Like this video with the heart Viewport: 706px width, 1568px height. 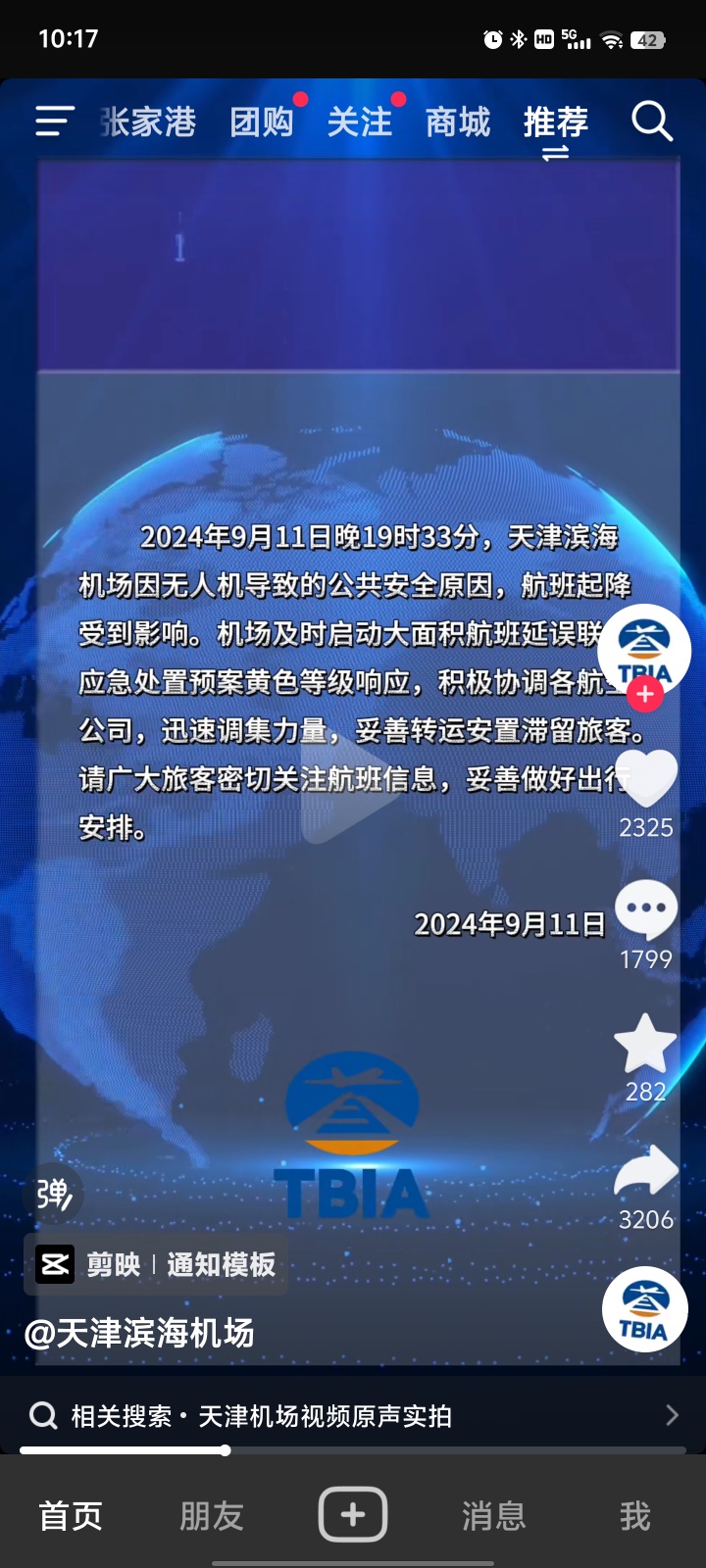[x=645, y=779]
